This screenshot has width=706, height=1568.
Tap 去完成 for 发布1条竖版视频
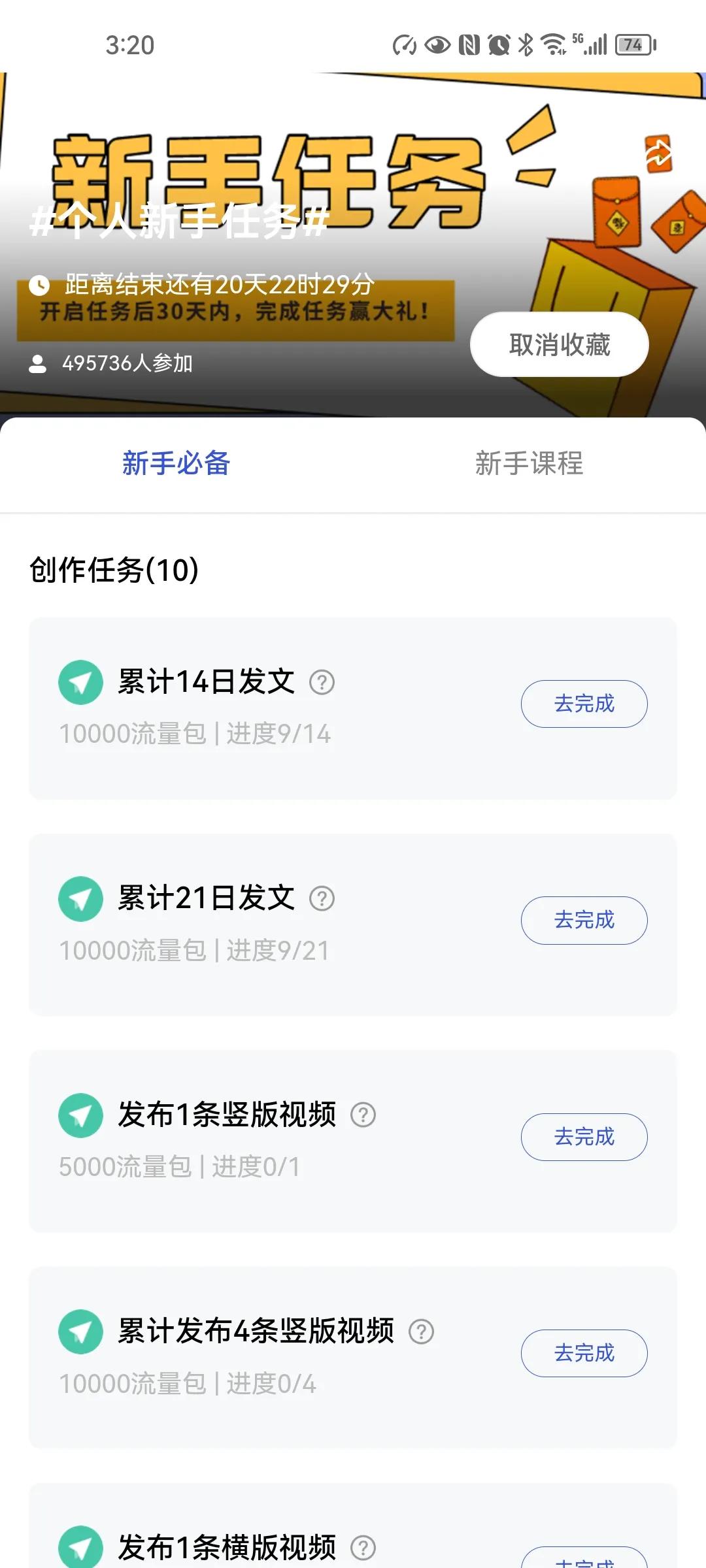click(583, 1137)
